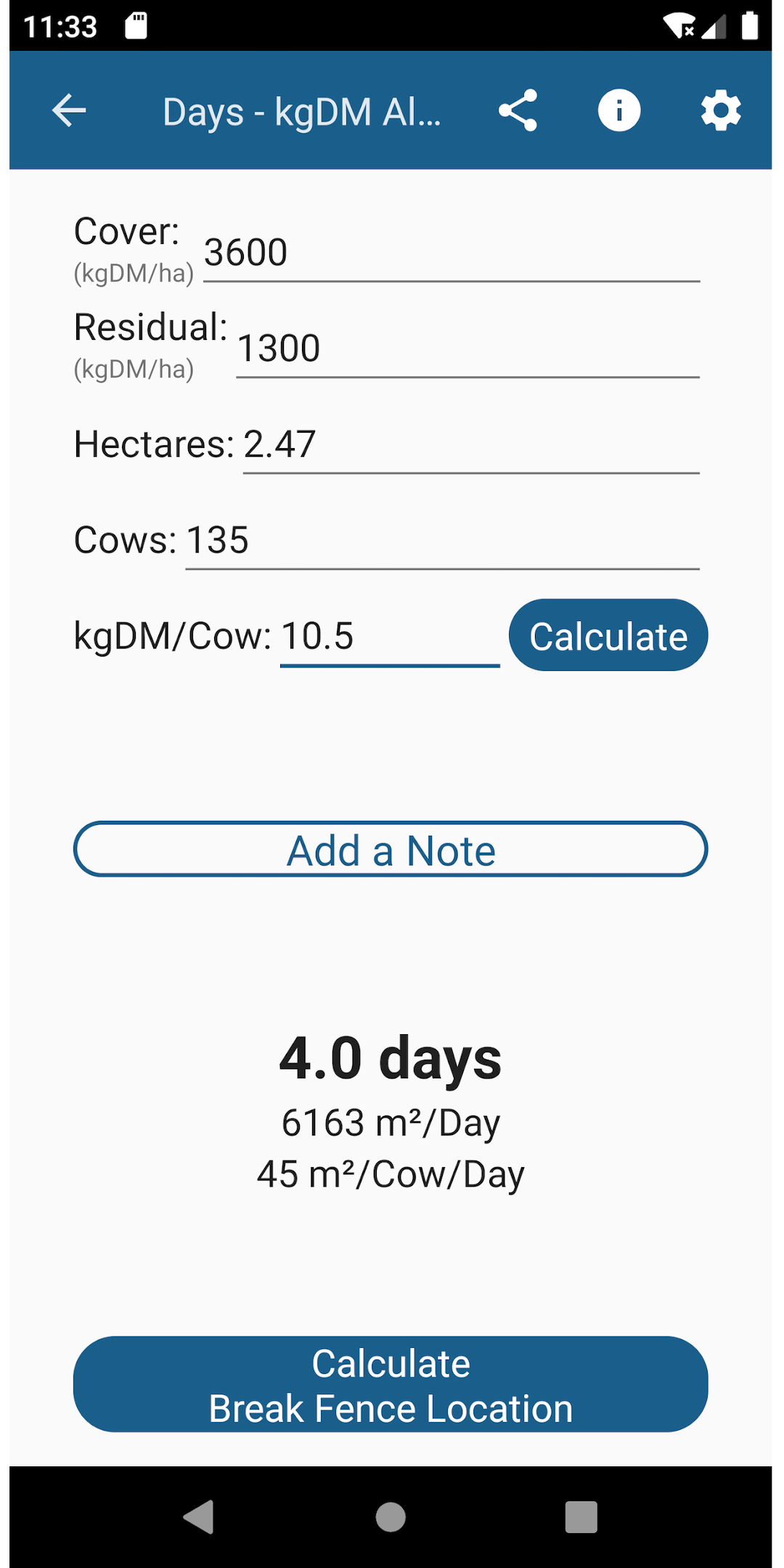The width and height of the screenshot is (784, 1568).
Task: Go back using the app bar arrow
Action: pyautogui.click(x=70, y=110)
